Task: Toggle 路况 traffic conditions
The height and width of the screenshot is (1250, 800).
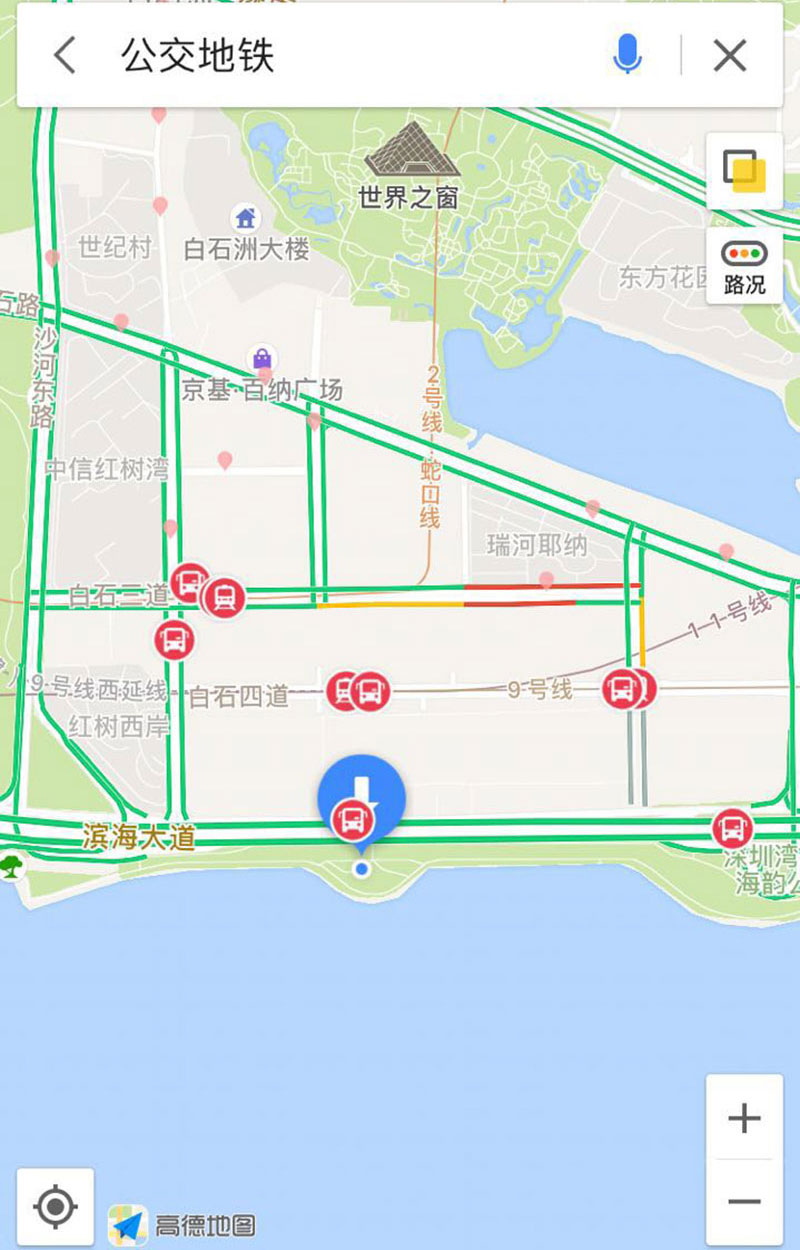Action: tap(744, 266)
